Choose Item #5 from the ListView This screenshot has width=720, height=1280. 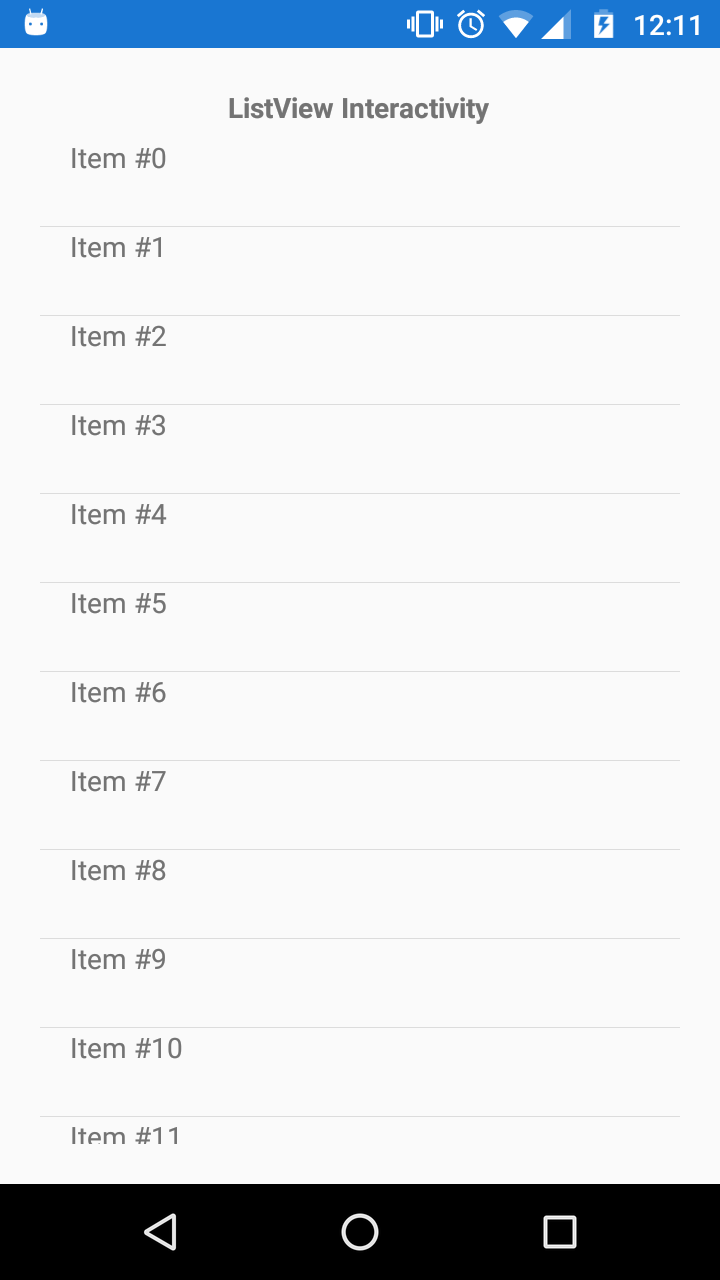(x=118, y=603)
